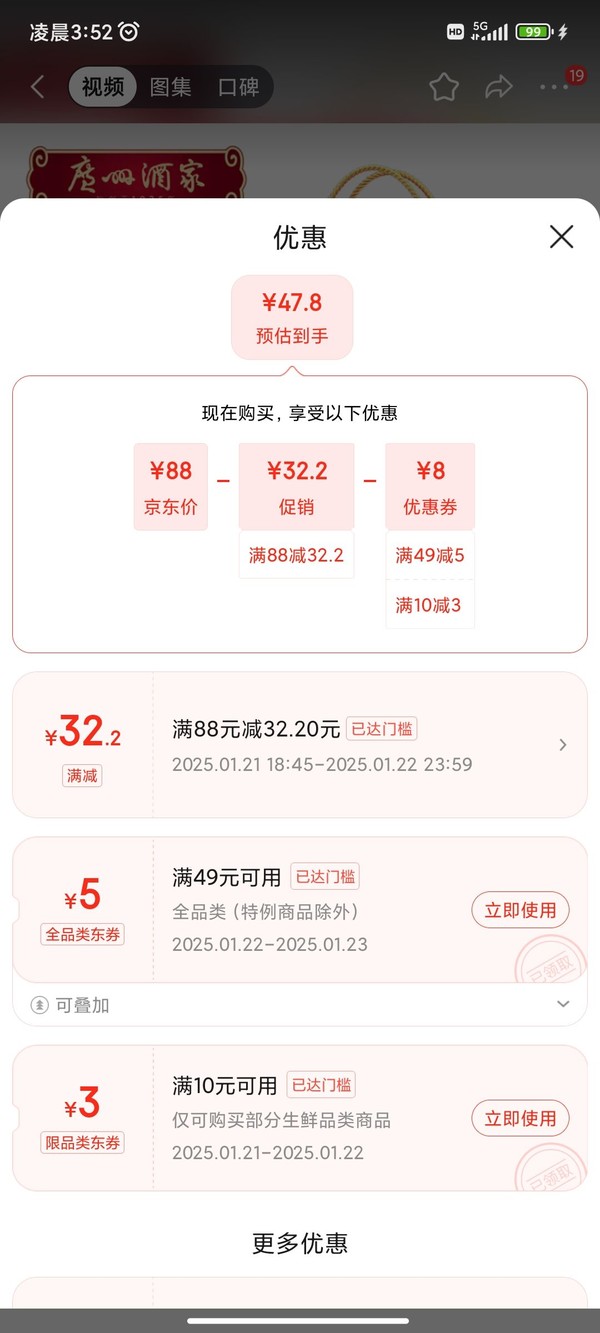Select the 视频 tab
This screenshot has height=1333, width=600.
coord(103,87)
